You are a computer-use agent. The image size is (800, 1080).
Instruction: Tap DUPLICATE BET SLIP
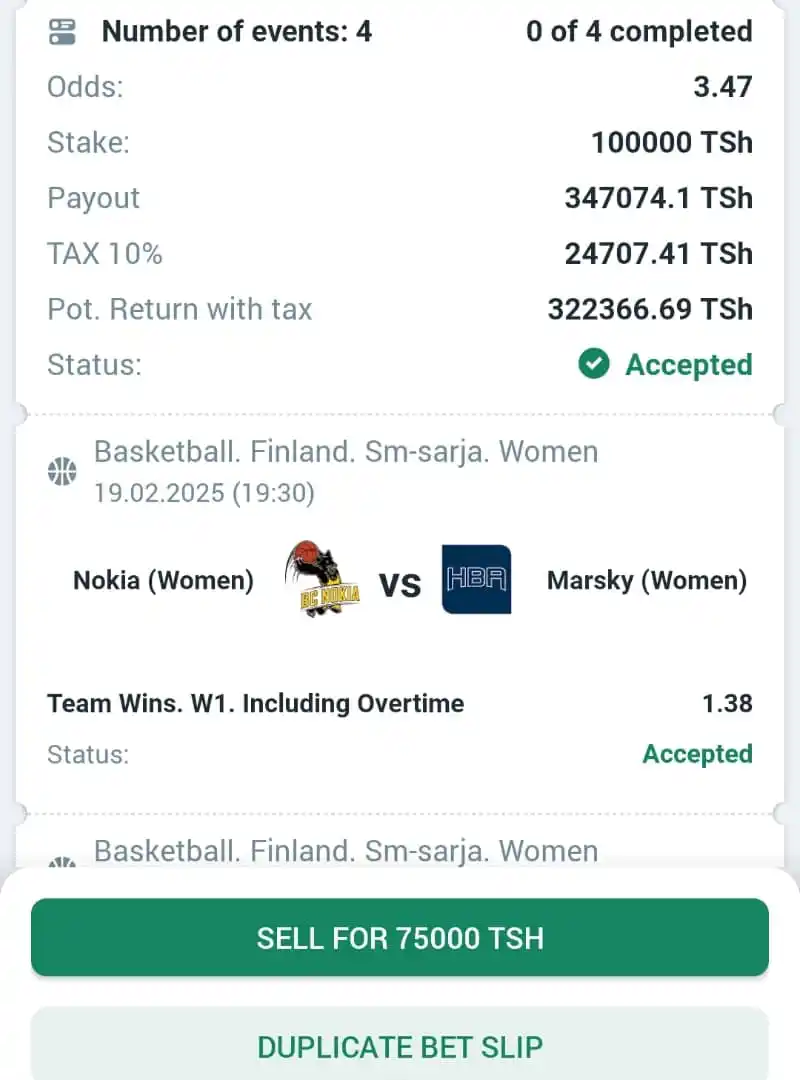tap(400, 1047)
